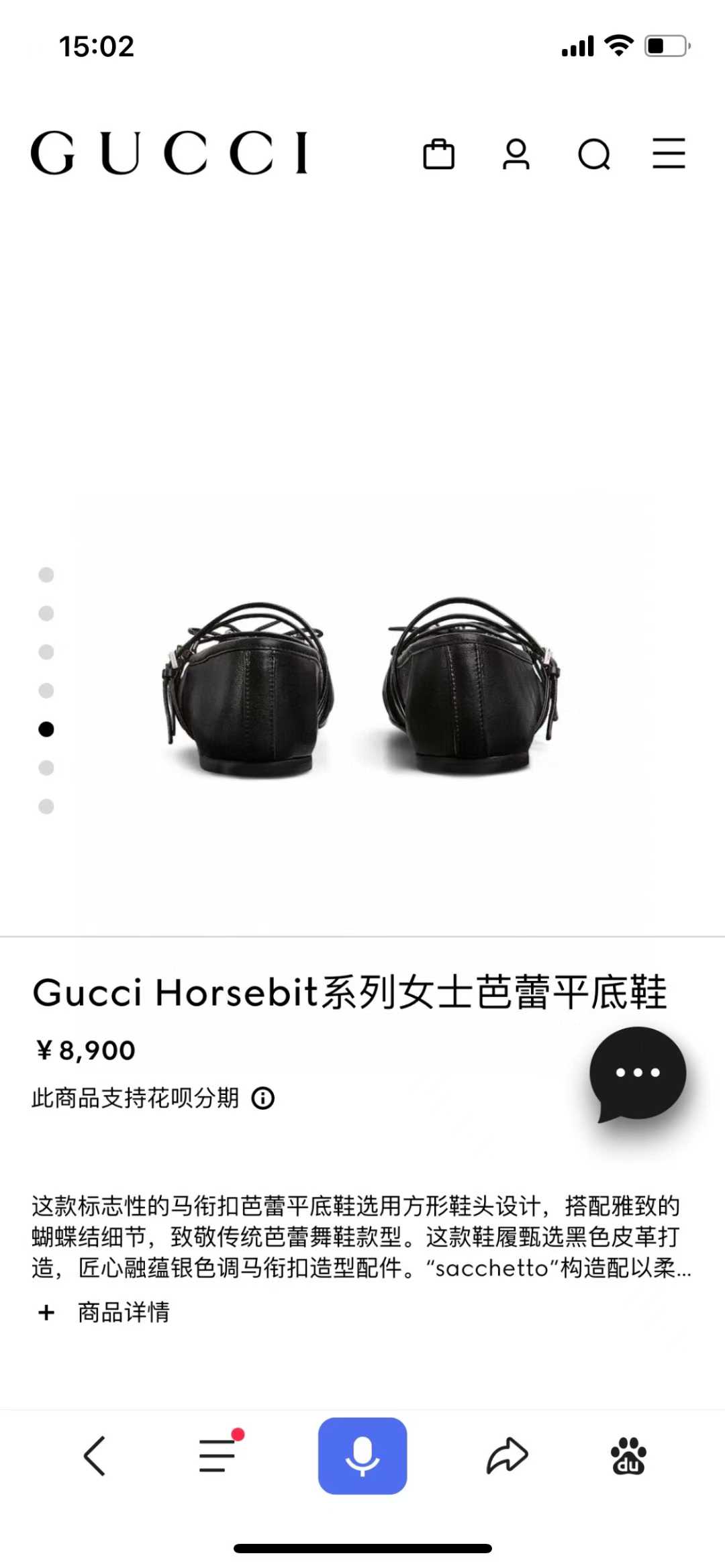Open the browser menu with red dot
Image resolution: width=725 pixels, height=1568 pixels.
217,1456
